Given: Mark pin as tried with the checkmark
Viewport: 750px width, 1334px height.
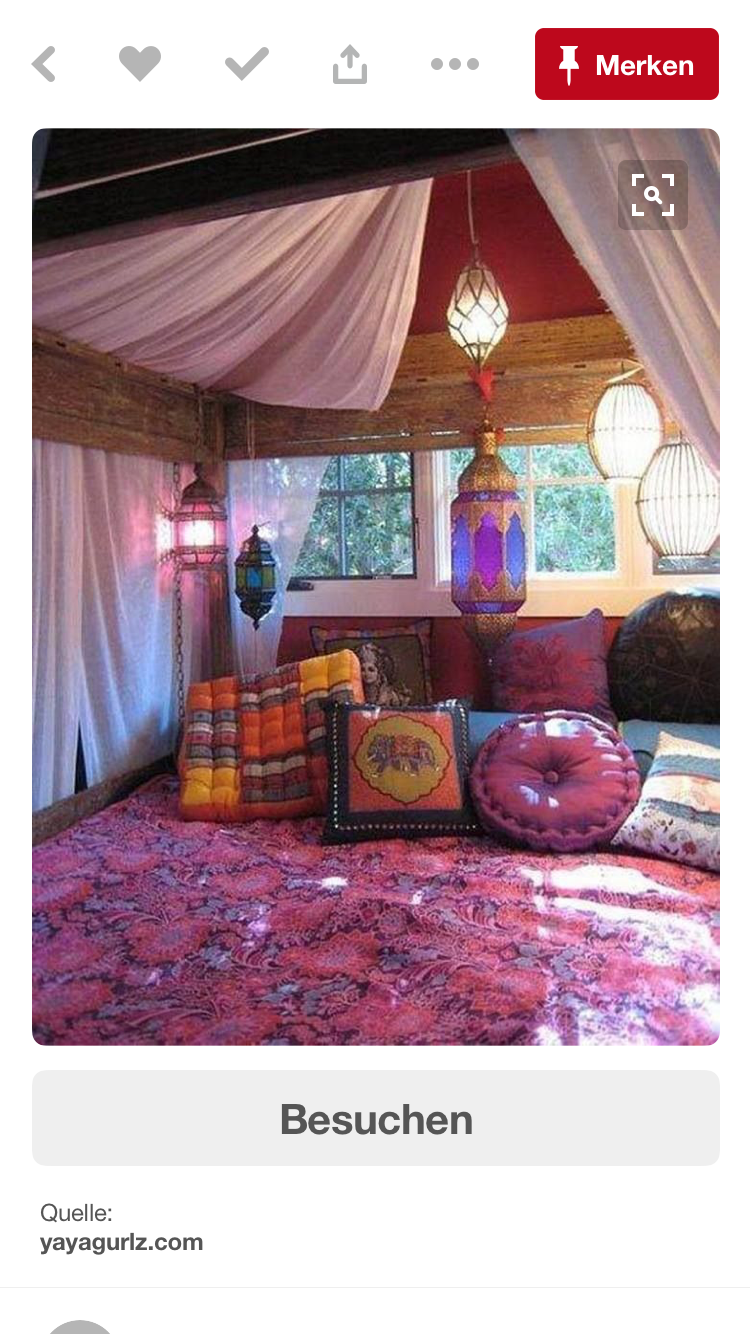Looking at the screenshot, I should [x=246, y=64].
